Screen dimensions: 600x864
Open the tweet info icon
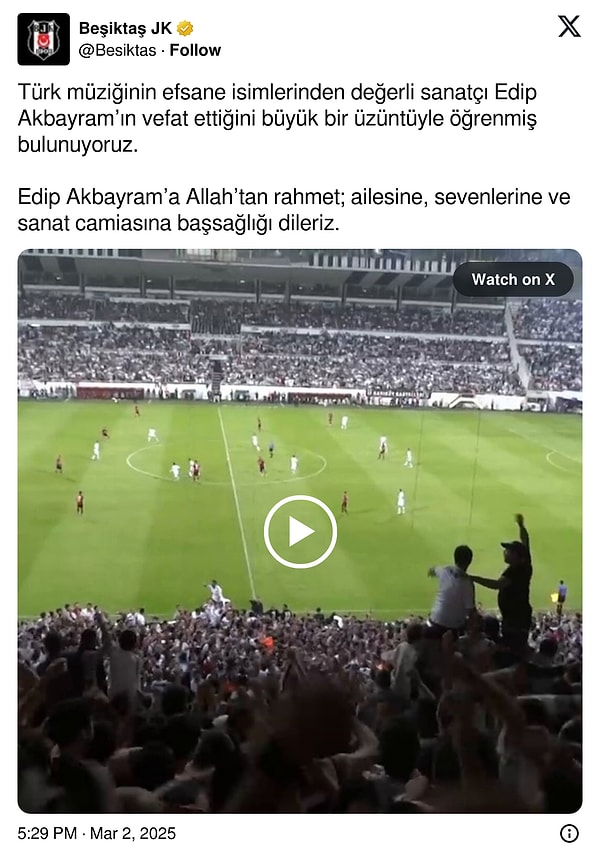point(569,833)
